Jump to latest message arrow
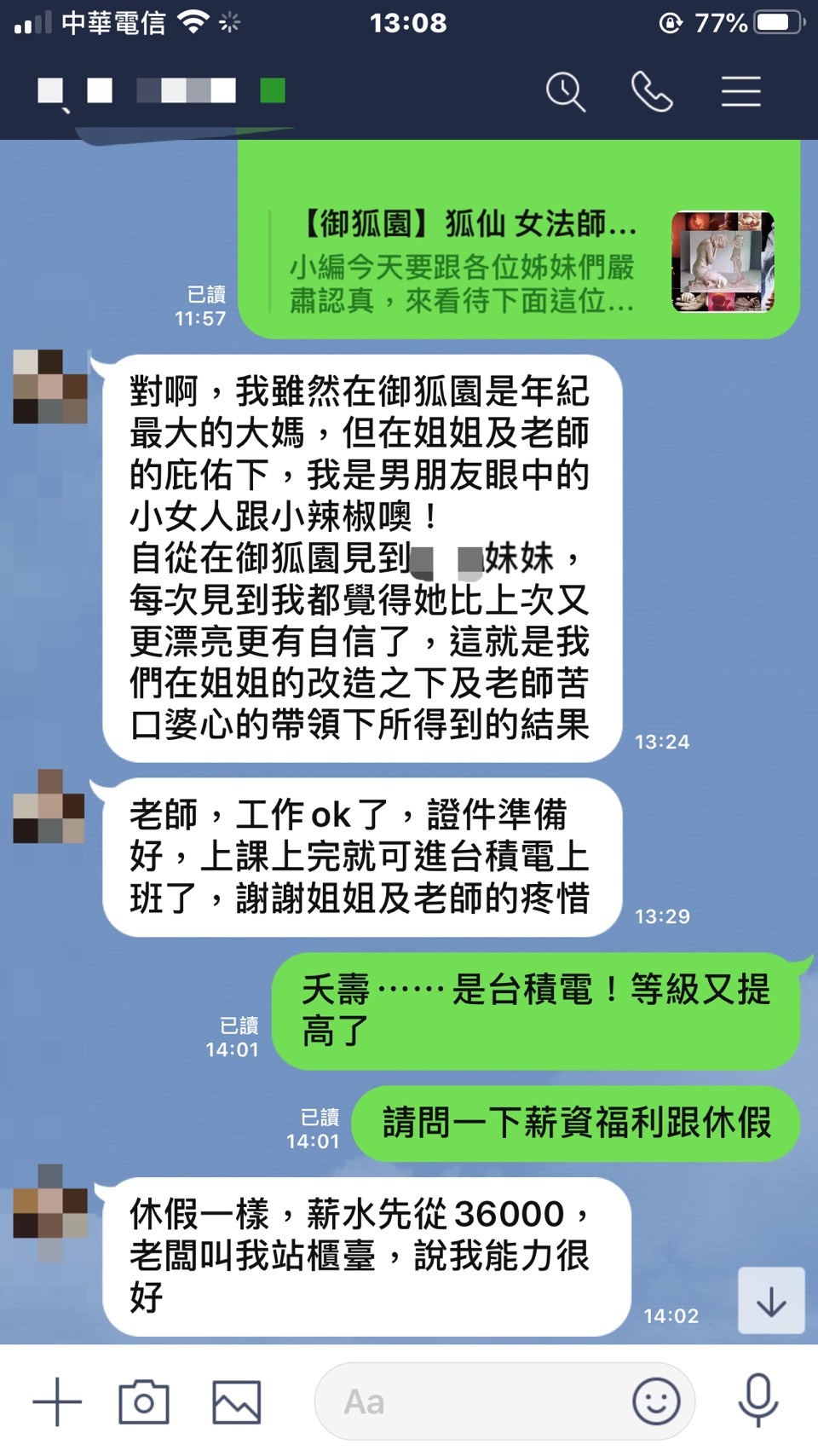The width and height of the screenshot is (818, 1456). coord(771,1301)
